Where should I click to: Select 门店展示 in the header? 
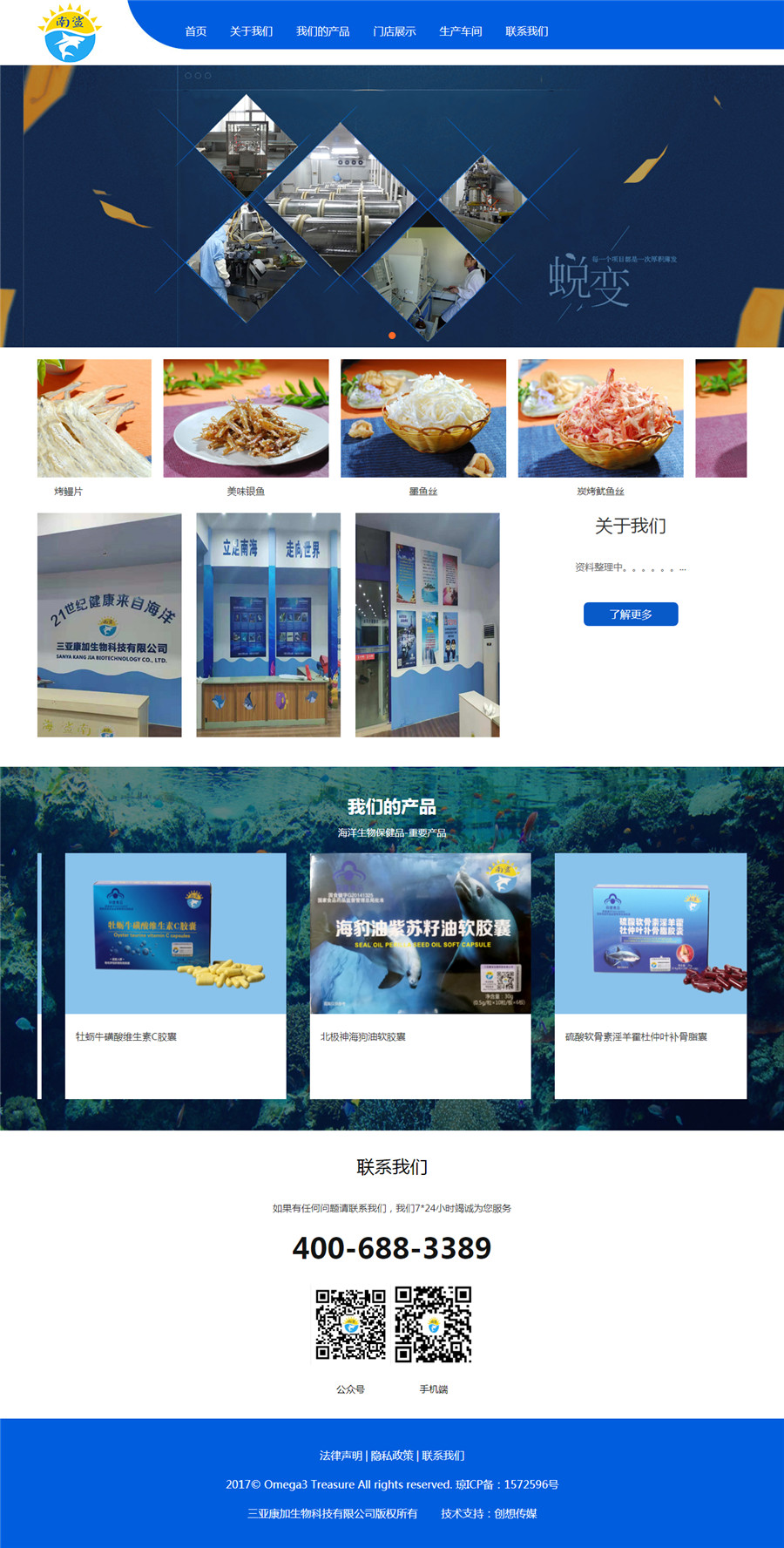point(394,31)
